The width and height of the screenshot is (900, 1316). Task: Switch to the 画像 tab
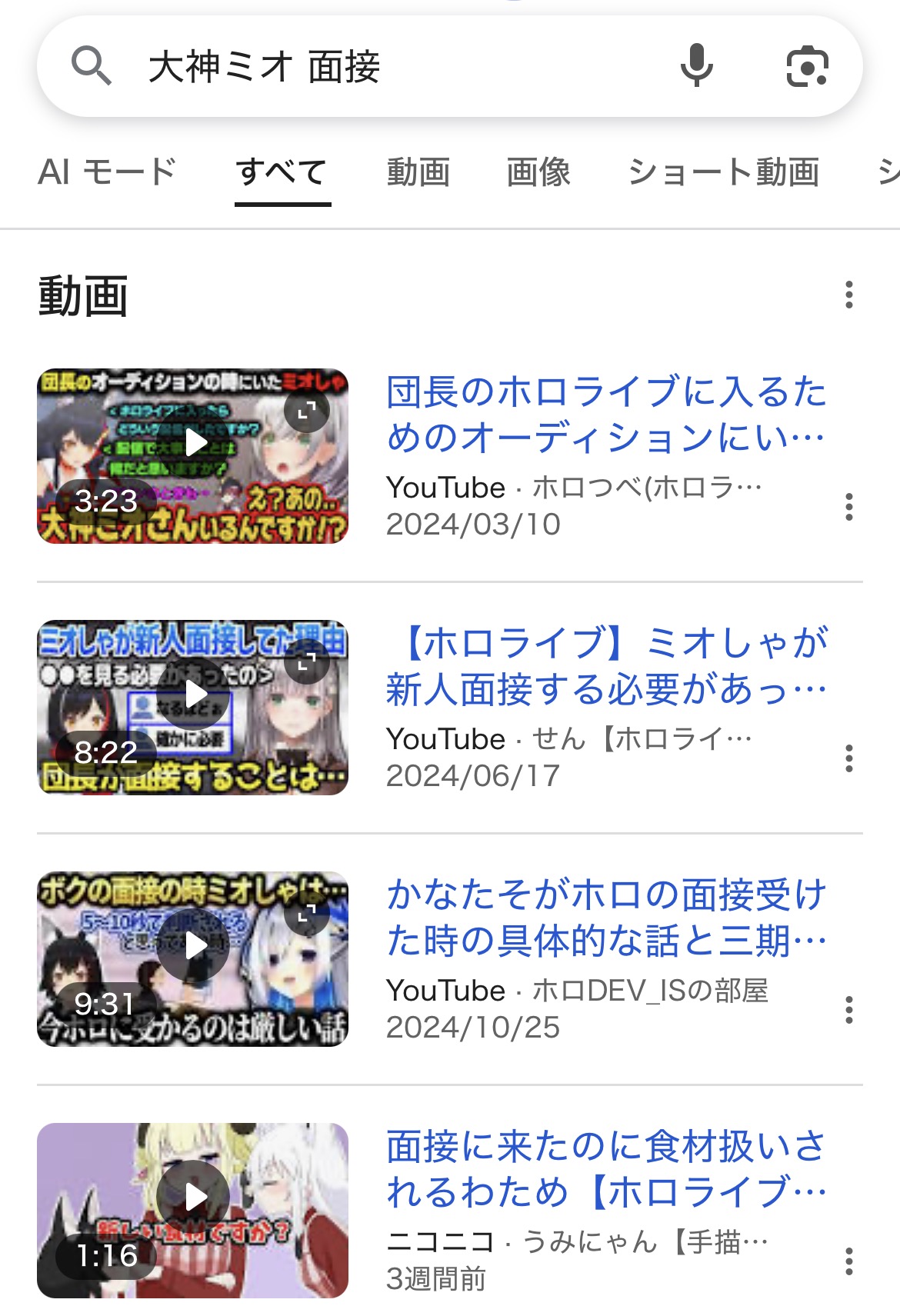click(538, 172)
